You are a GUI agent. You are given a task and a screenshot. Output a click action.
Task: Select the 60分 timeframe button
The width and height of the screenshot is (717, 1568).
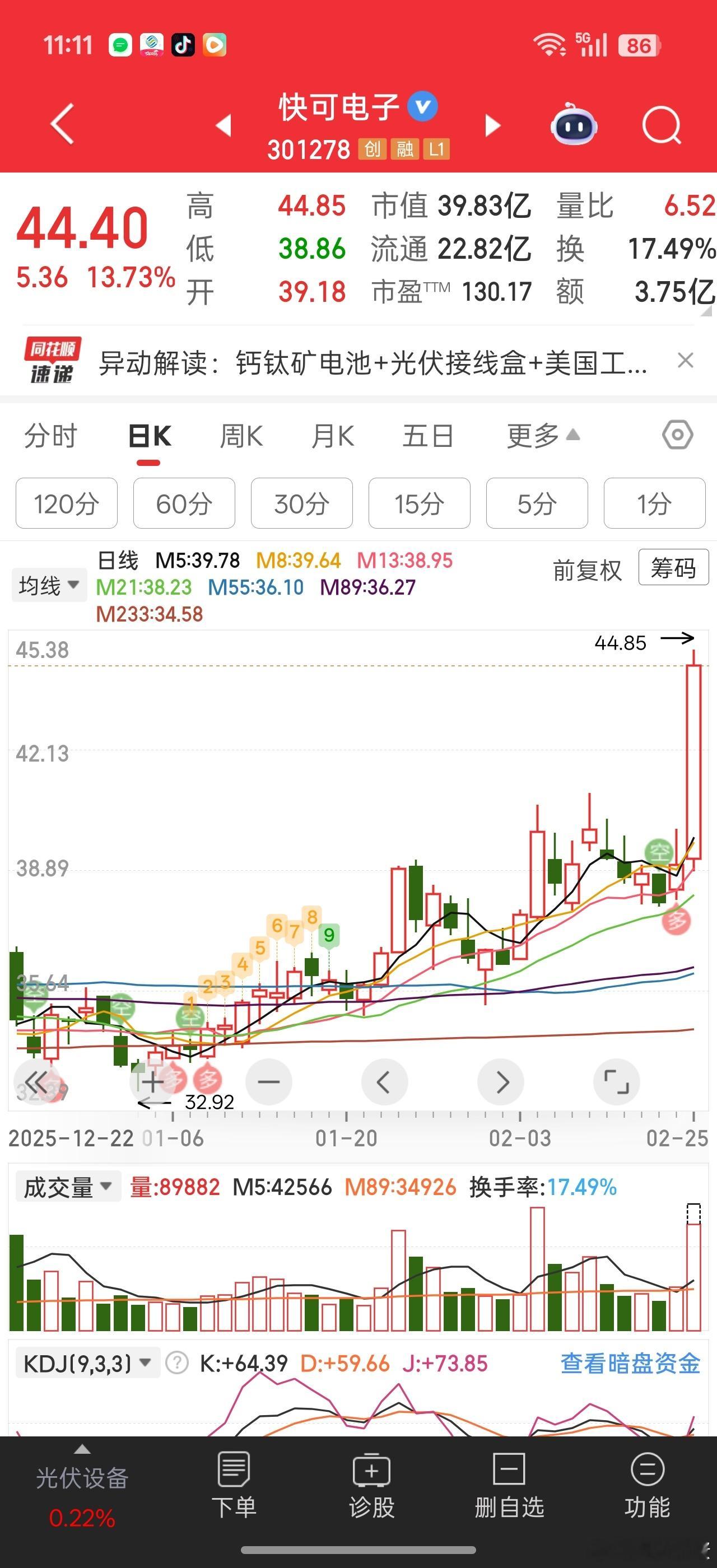pyautogui.click(x=184, y=503)
